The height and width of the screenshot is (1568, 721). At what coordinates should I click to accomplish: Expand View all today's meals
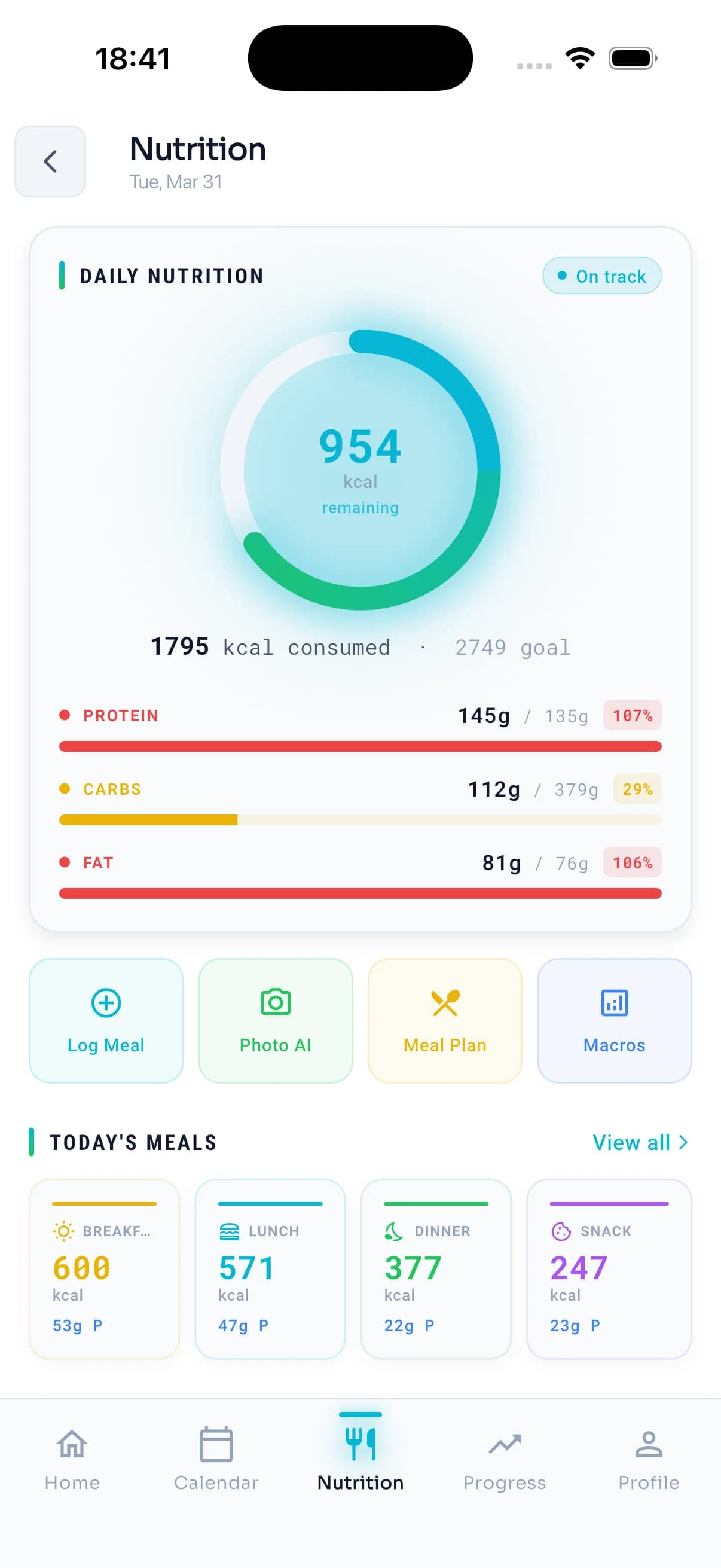[x=640, y=1143]
